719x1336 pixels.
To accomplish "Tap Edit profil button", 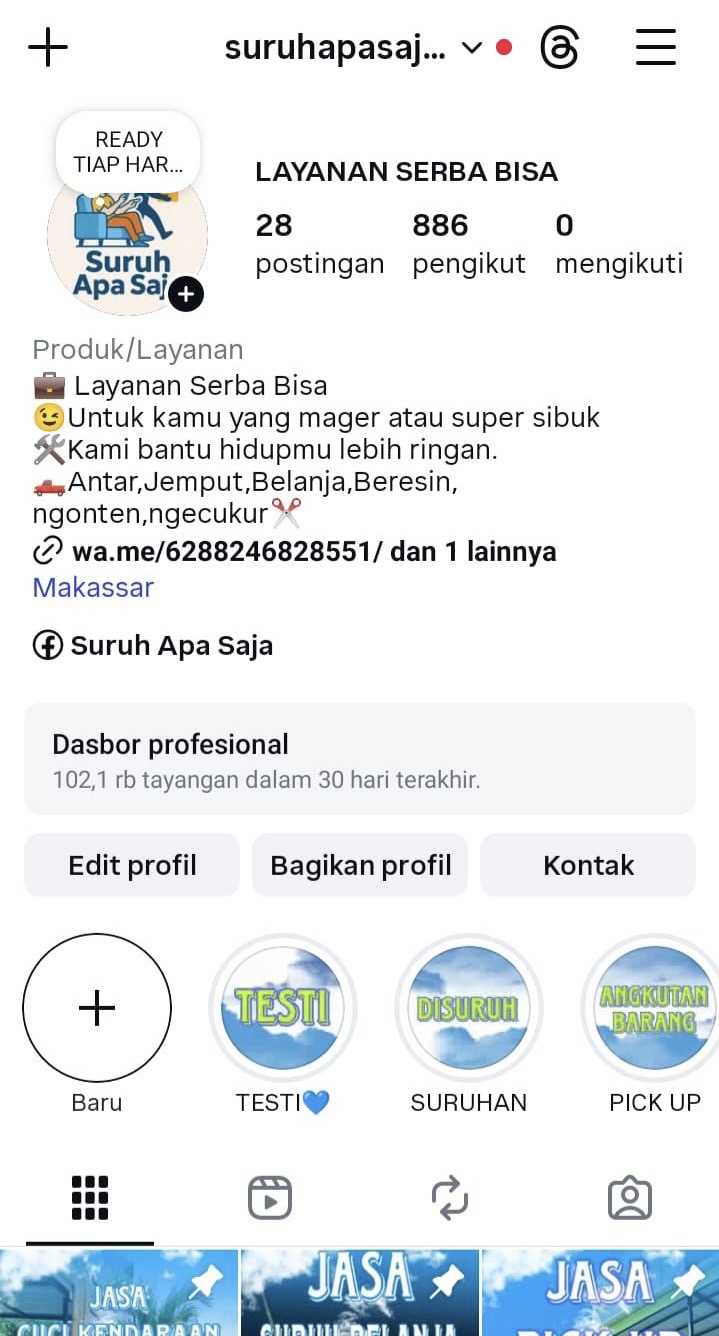I will point(132,865).
